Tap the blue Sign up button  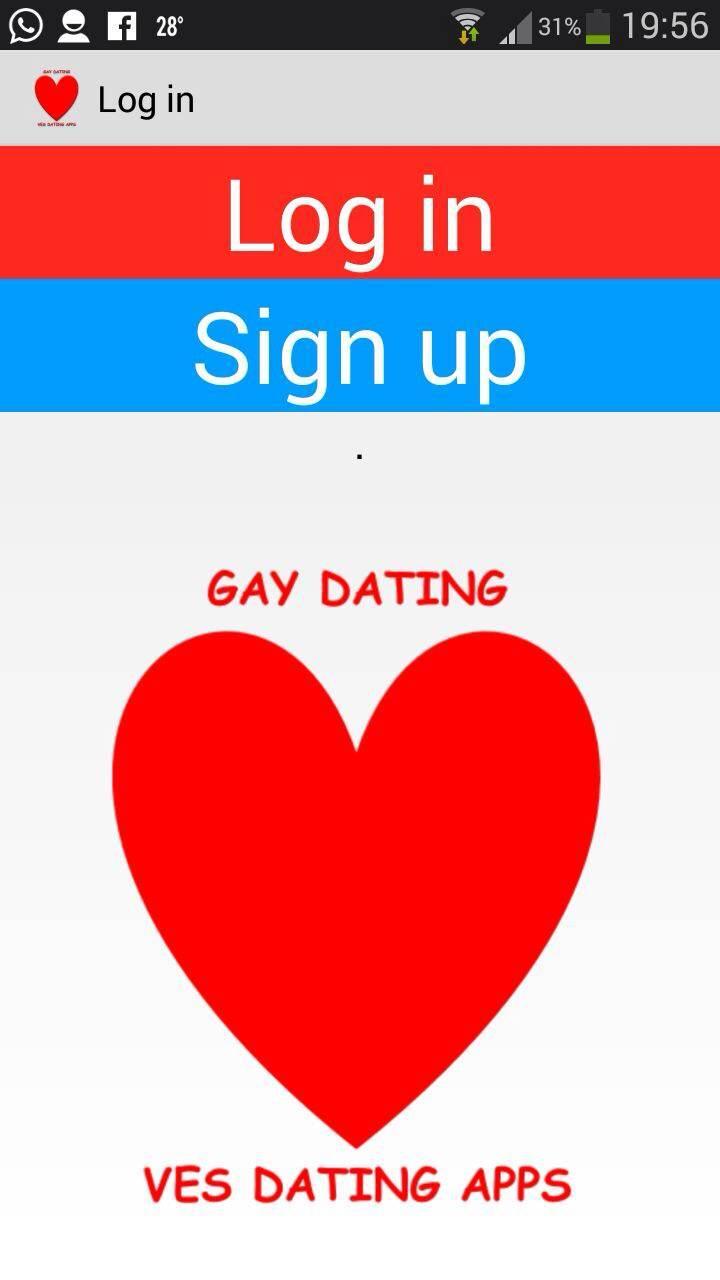pos(360,346)
